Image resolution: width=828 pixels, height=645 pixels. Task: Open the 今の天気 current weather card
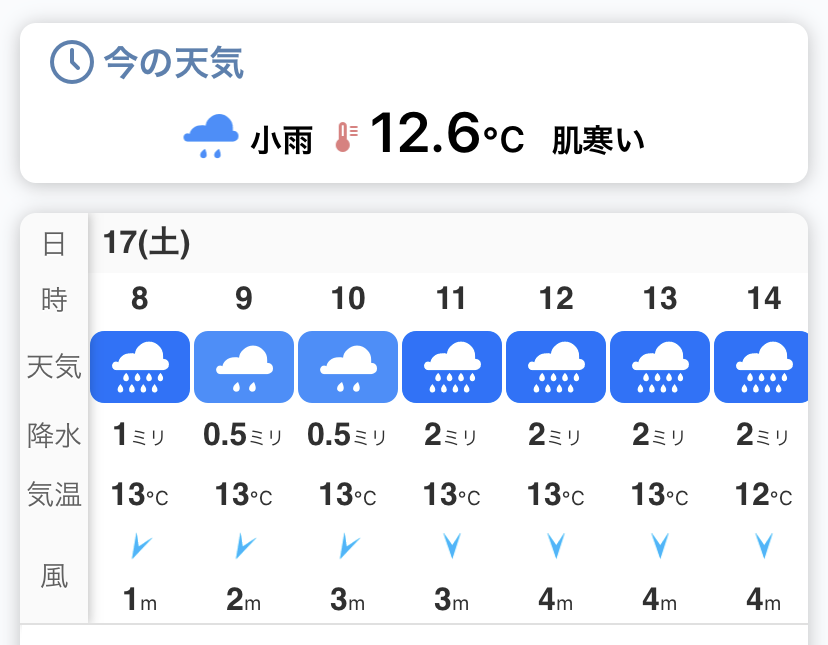tap(413, 103)
